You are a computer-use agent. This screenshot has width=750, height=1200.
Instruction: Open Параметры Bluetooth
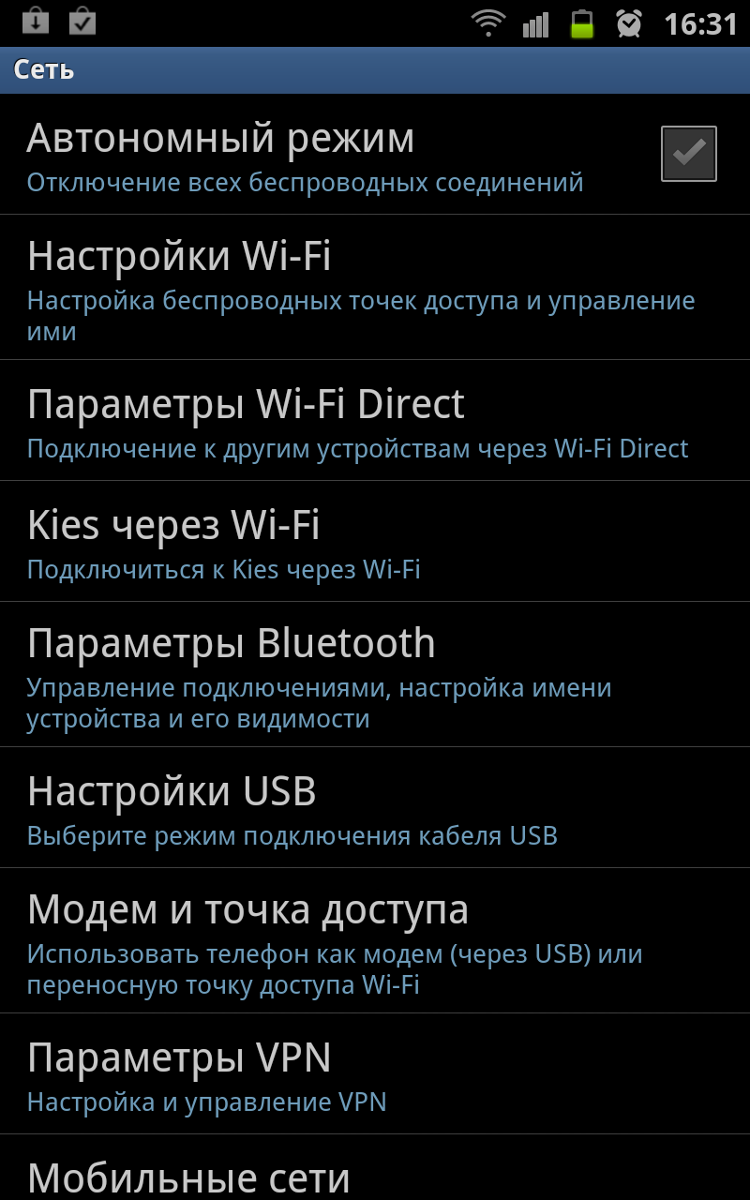(375, 675)
